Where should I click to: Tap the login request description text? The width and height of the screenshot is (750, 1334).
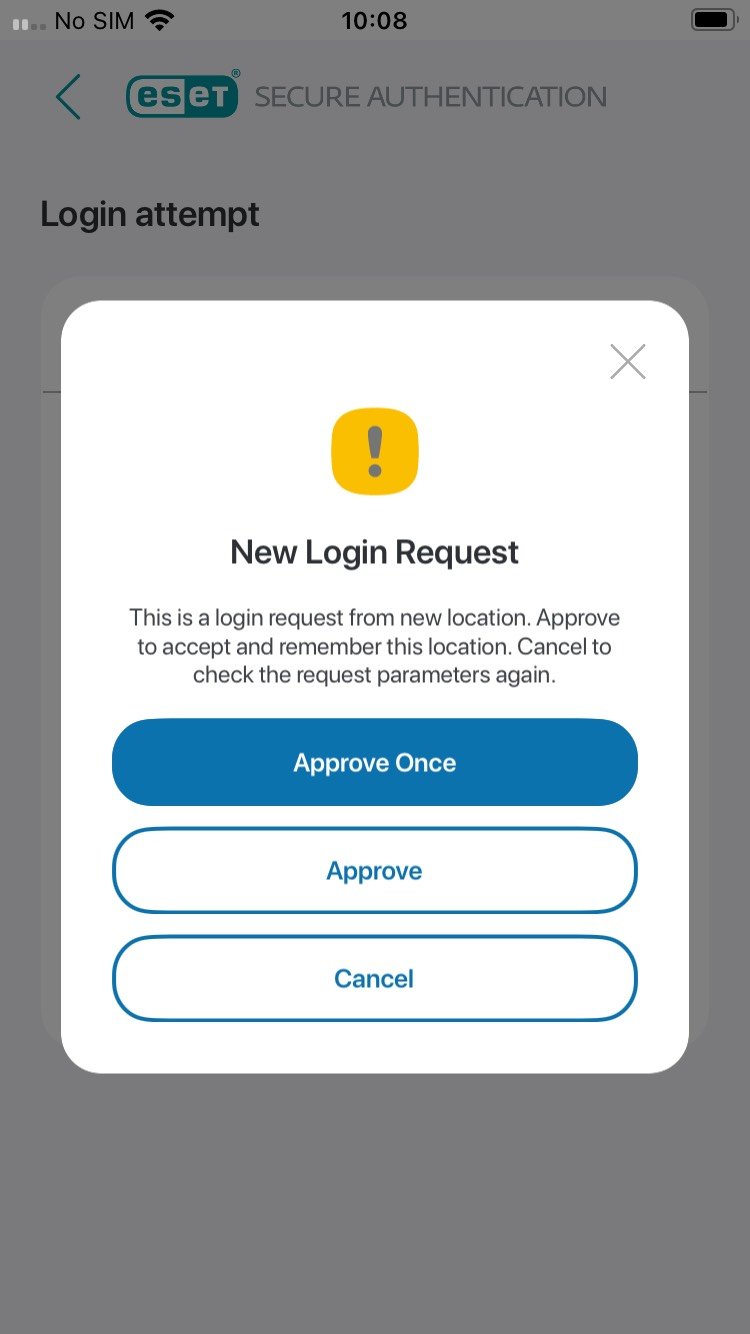coord(374,646)
